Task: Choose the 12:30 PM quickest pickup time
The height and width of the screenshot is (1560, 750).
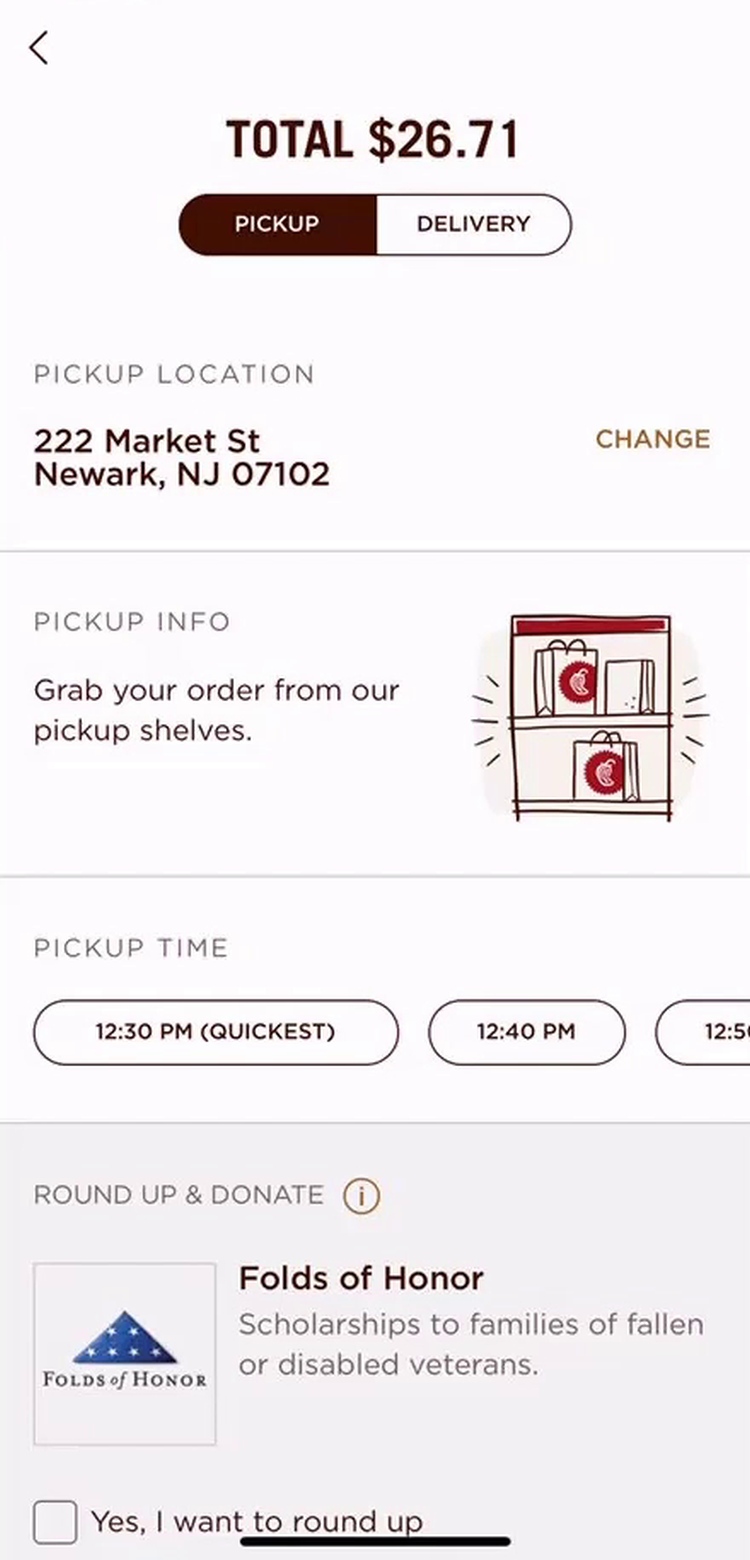Action: tap(216, 1031)
